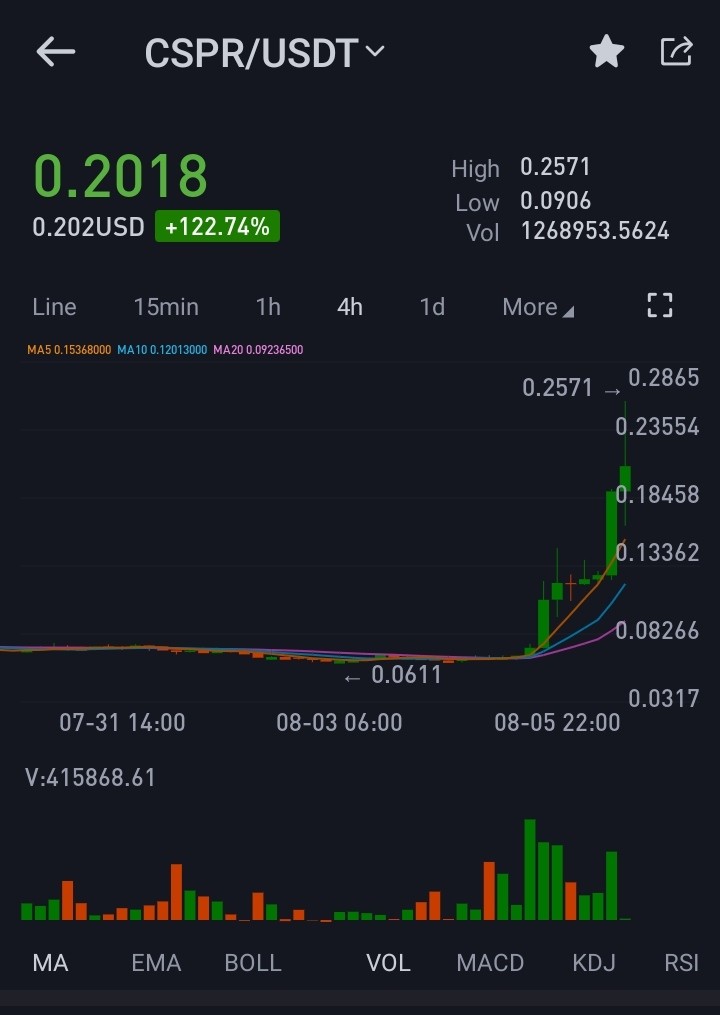Image resolution: width=720 pixels, height=1015 pixels.
Task: Select the MA indicator
Action: [x=51, y=963]
